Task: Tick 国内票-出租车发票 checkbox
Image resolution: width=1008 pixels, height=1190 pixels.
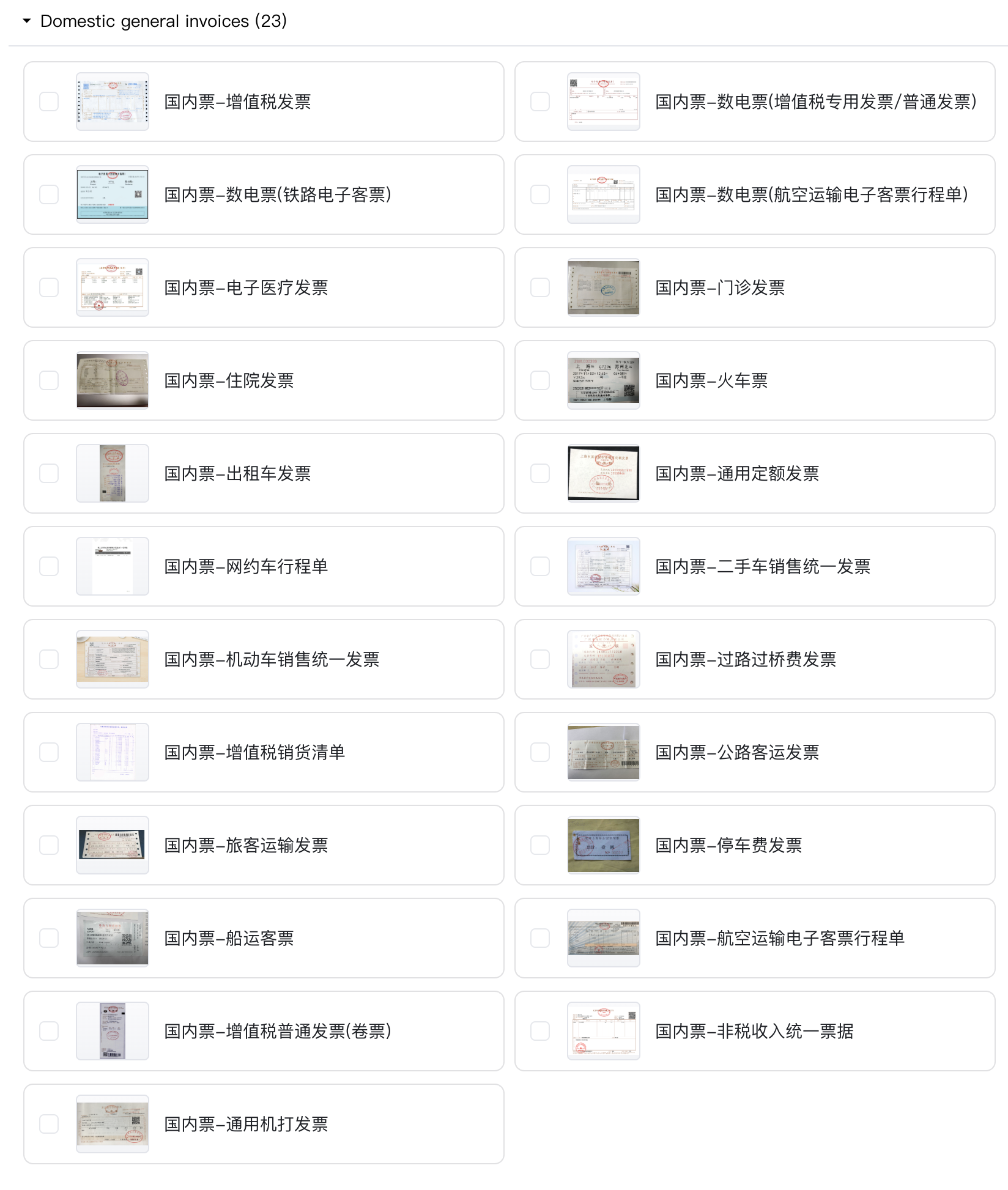Action: click(x=49, y=473)
